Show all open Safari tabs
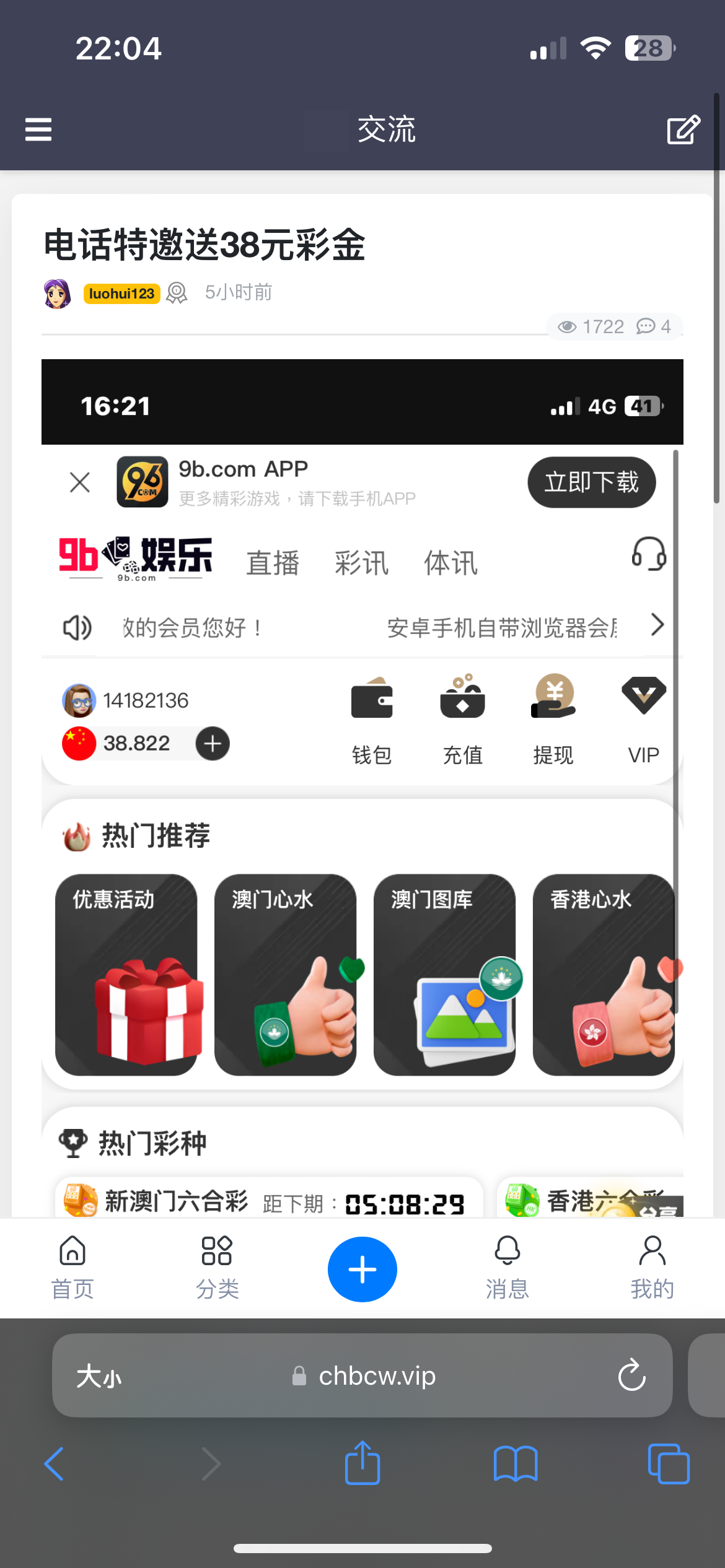 668,1464
